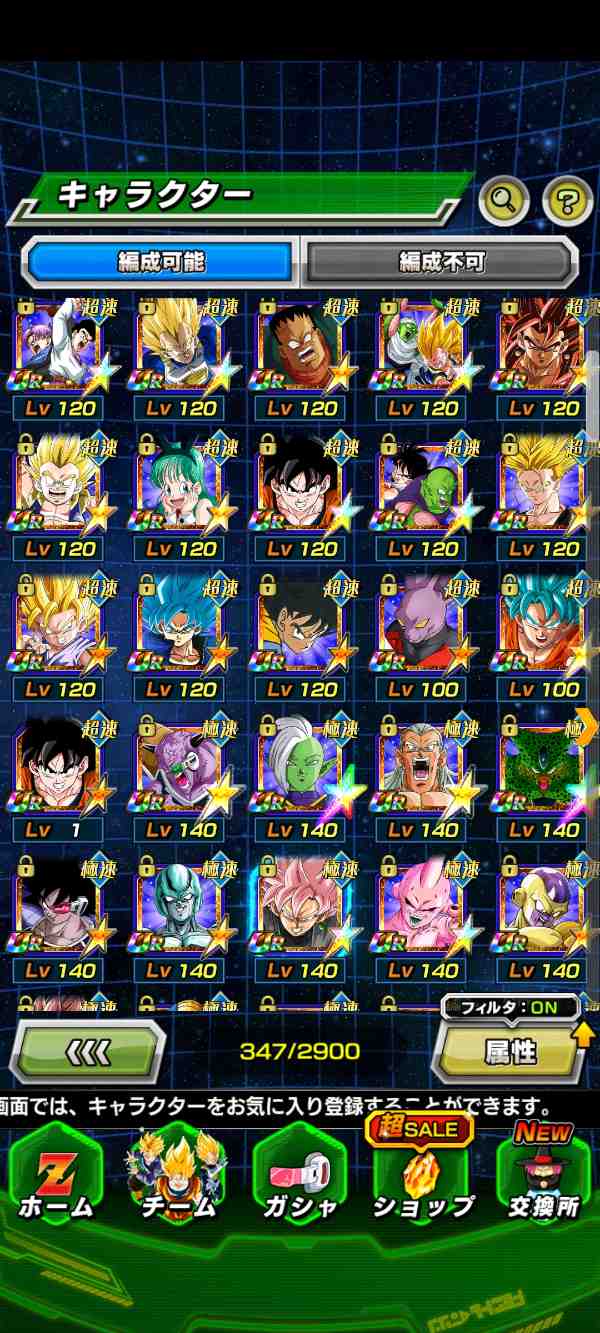The height and width of the screenshot is (1333, 600).
Task: Open the magnifying glass search icon
Action: tap(504, 202)
